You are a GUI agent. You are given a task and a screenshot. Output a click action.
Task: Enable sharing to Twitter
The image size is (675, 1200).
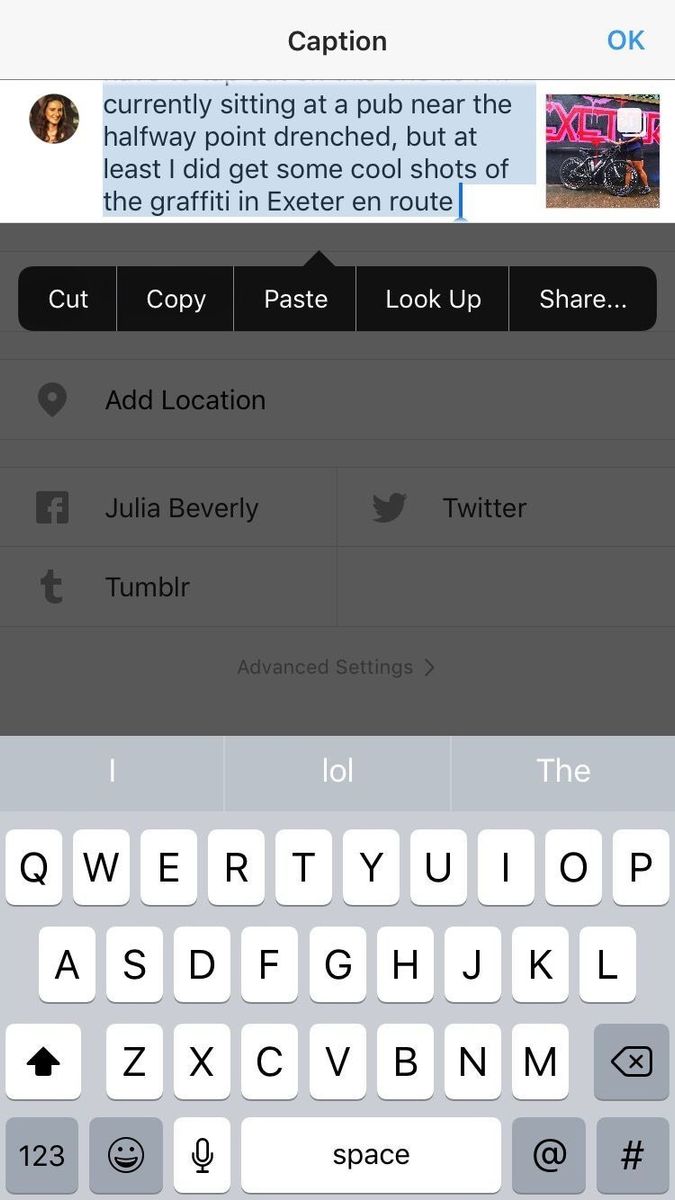click(x=484, y=508)
